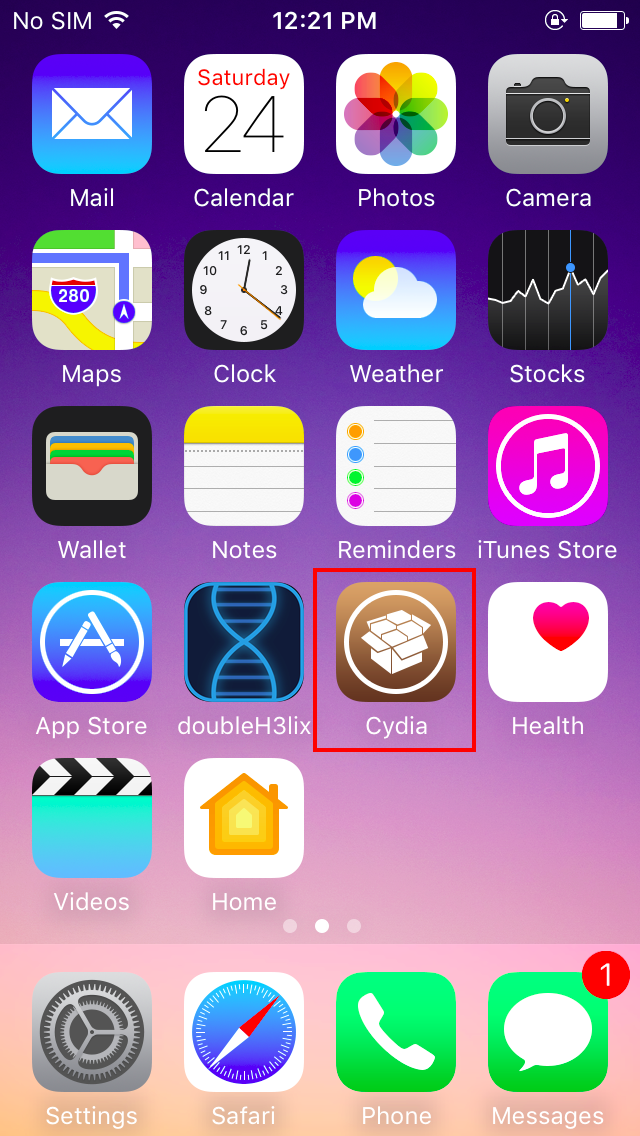Viewport: 640px width, 1136px height.
Task: Open the Stocks app
Action: click(x=548, y=290)
